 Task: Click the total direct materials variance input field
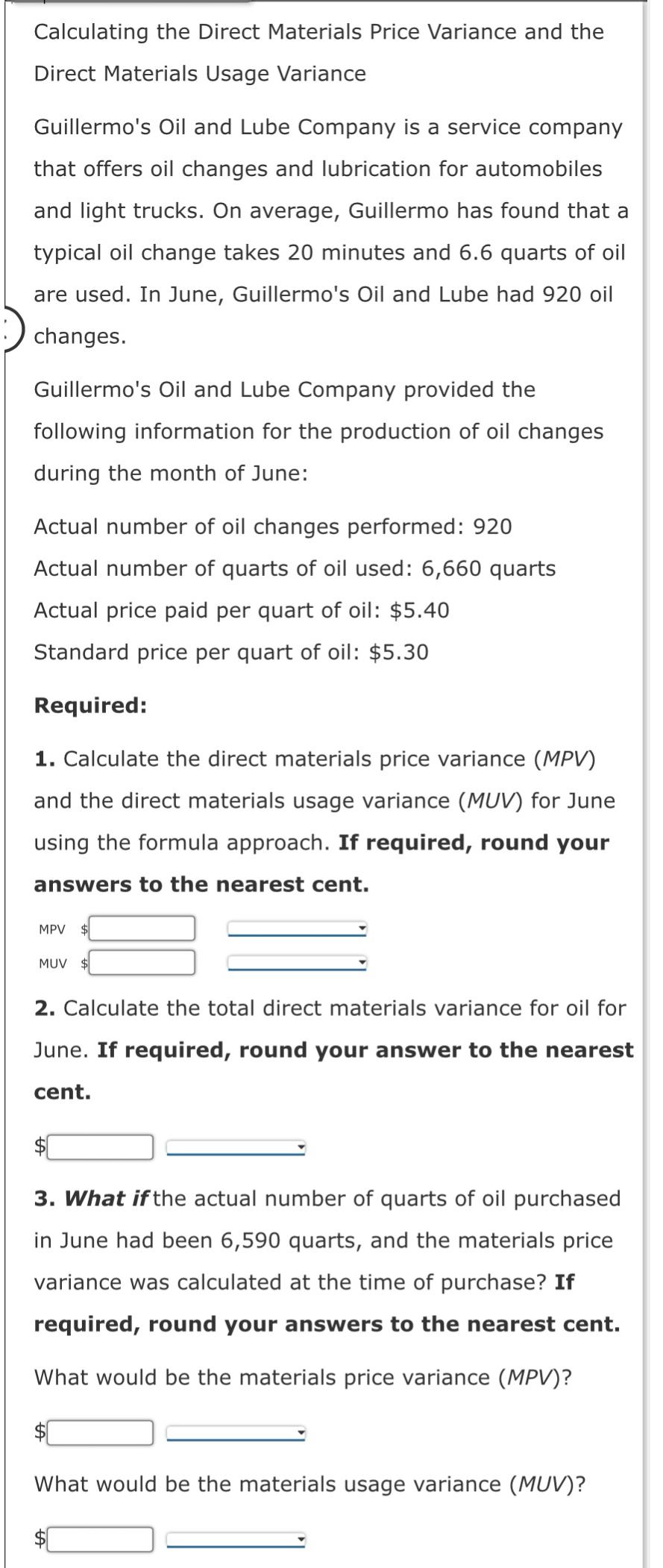click(x=98, y=1147)
